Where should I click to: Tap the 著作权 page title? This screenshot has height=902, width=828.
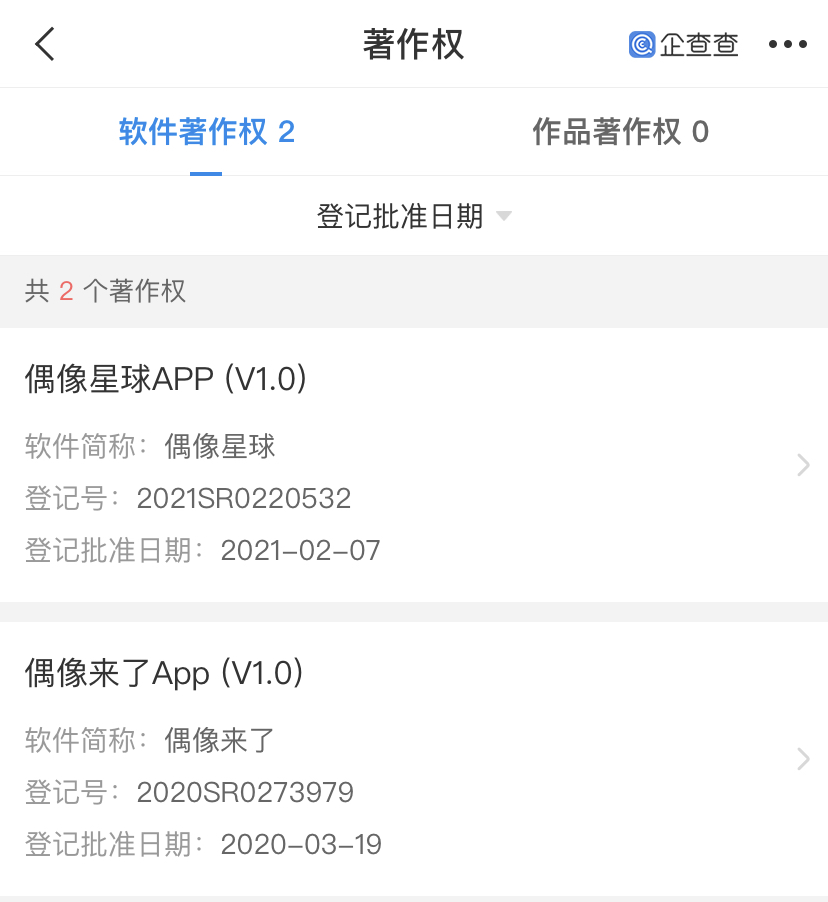tap(414, 44)
